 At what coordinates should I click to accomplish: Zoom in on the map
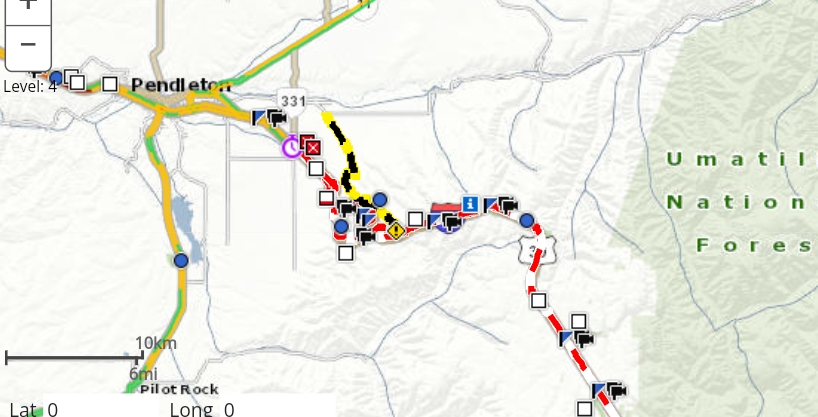(x=28, y=6)
